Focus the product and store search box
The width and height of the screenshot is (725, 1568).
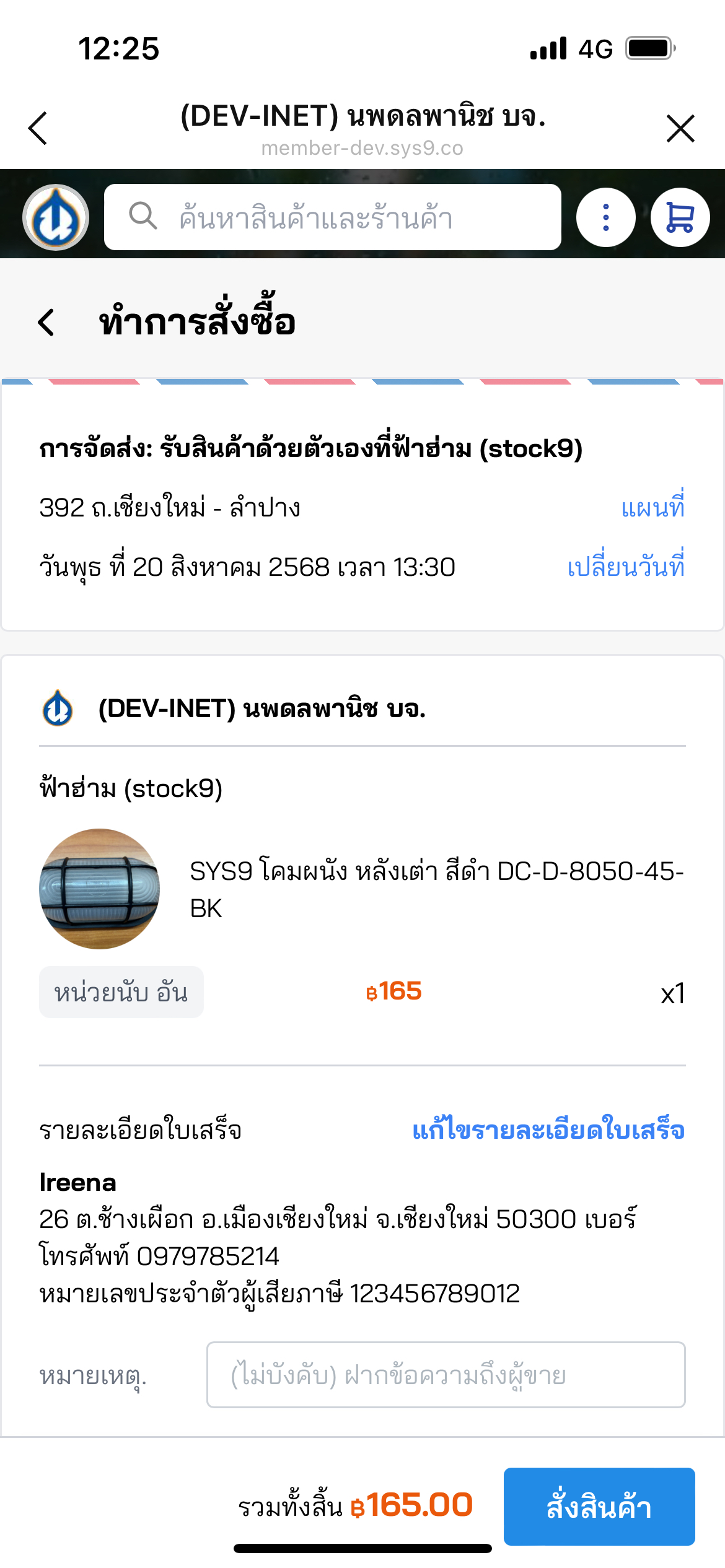coord(333,217)
